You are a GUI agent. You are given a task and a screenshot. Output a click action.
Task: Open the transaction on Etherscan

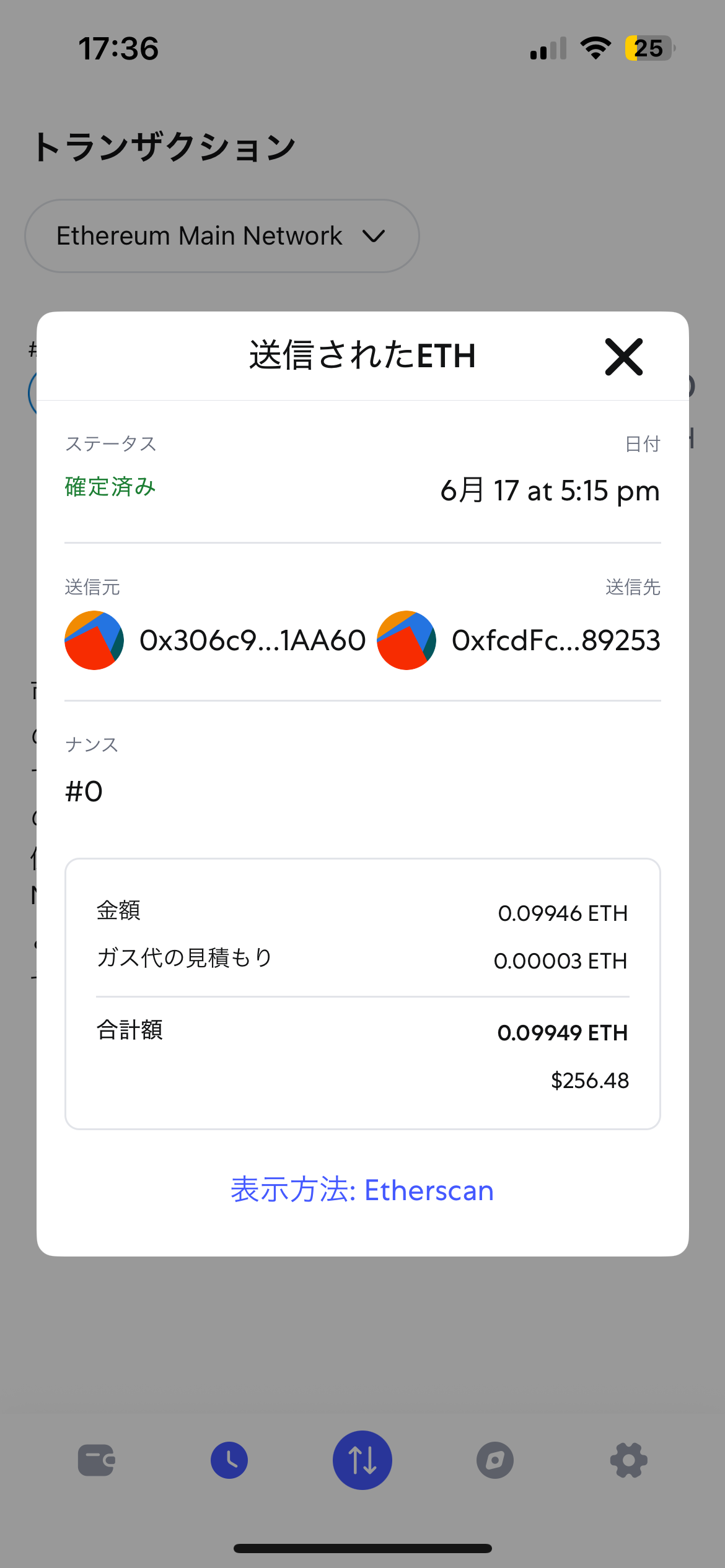pyautogui.click(x=362, y=1190)
